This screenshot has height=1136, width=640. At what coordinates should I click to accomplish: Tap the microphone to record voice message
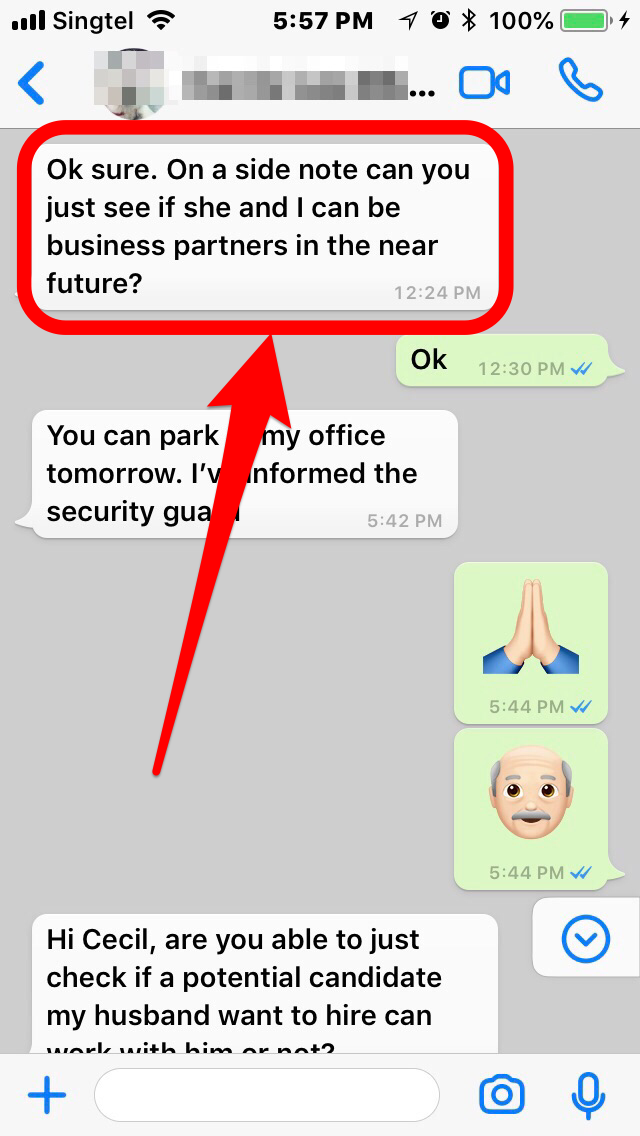coord(588,1095)
